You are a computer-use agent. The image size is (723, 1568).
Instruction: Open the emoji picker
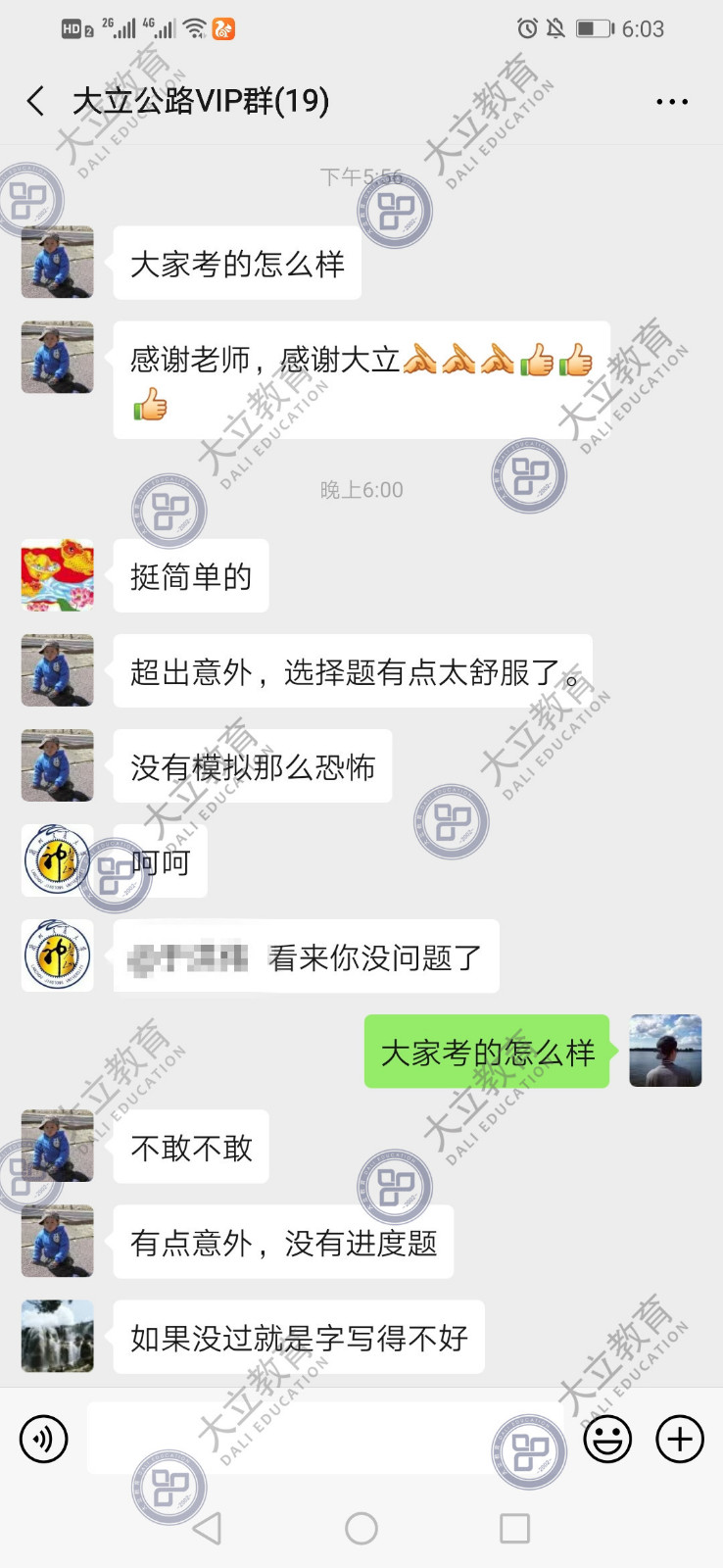coord(607,1439)
